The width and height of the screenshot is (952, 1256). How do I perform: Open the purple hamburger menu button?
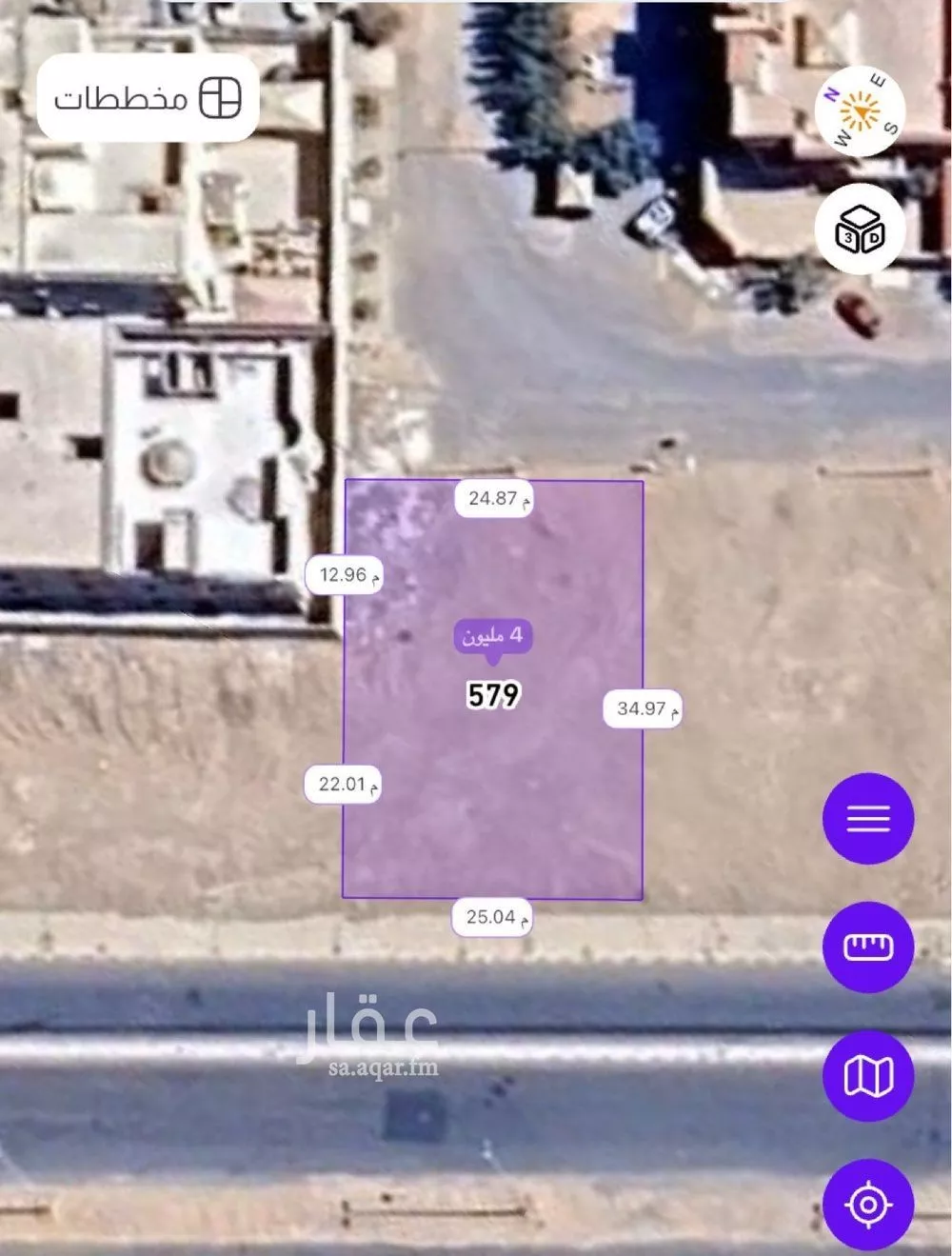click(x=868, y=819)
